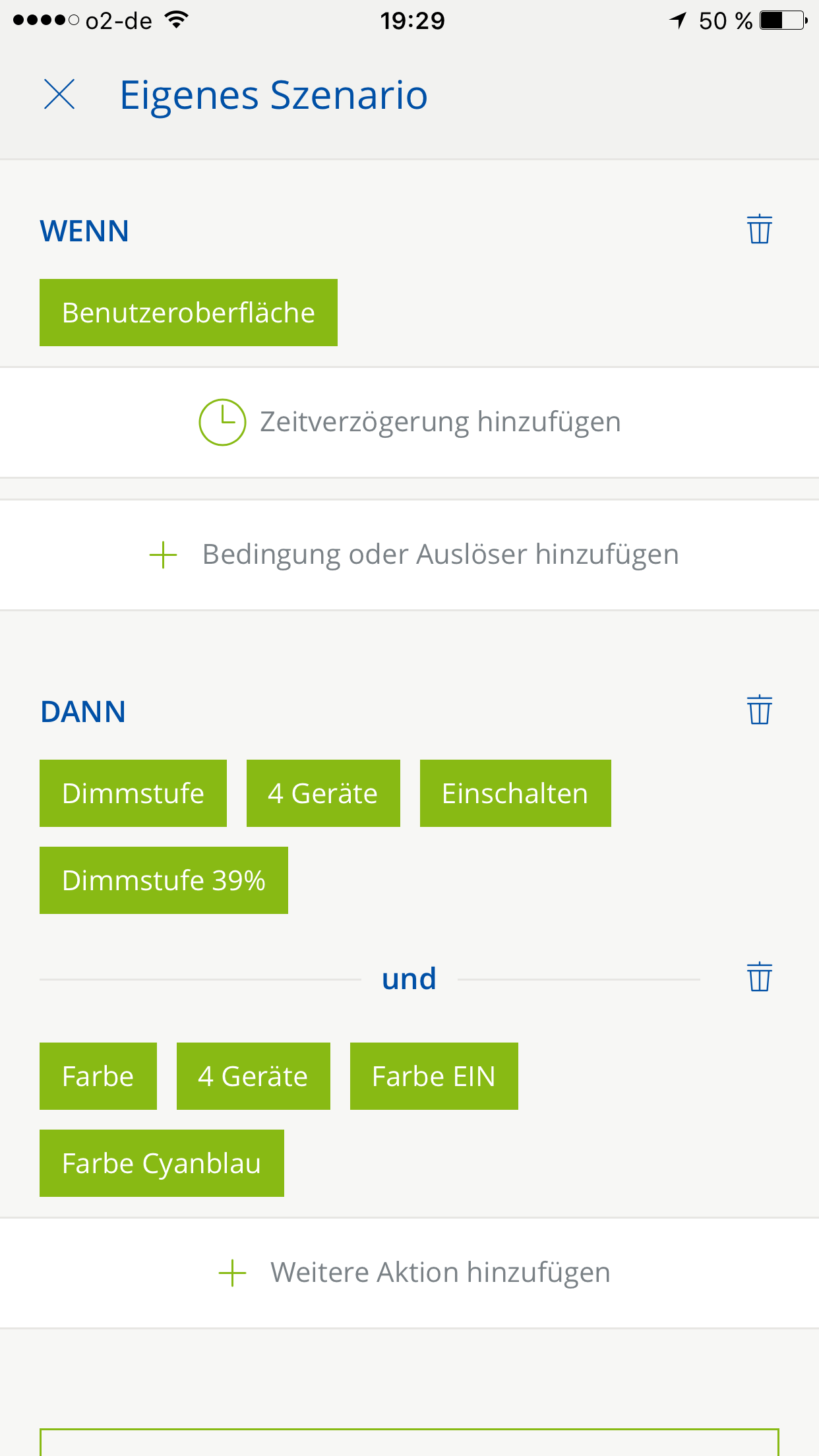Image resolution: width=819 pixels, height=1456 pixels.
Task: Change the Farbe EIN setting chip
Action: [x=434, y=1076]
